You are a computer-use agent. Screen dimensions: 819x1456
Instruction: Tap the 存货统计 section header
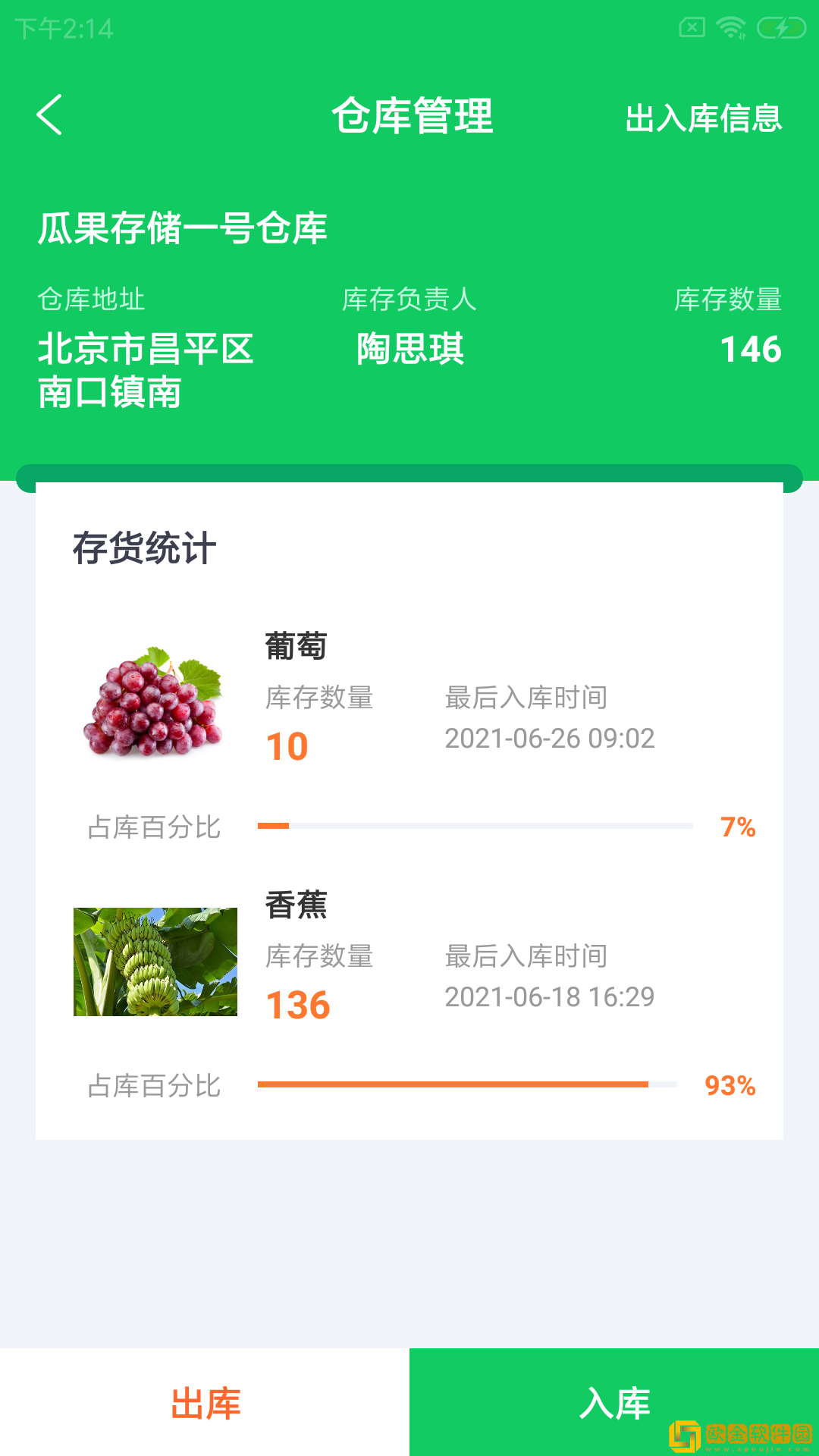[144, 548]
